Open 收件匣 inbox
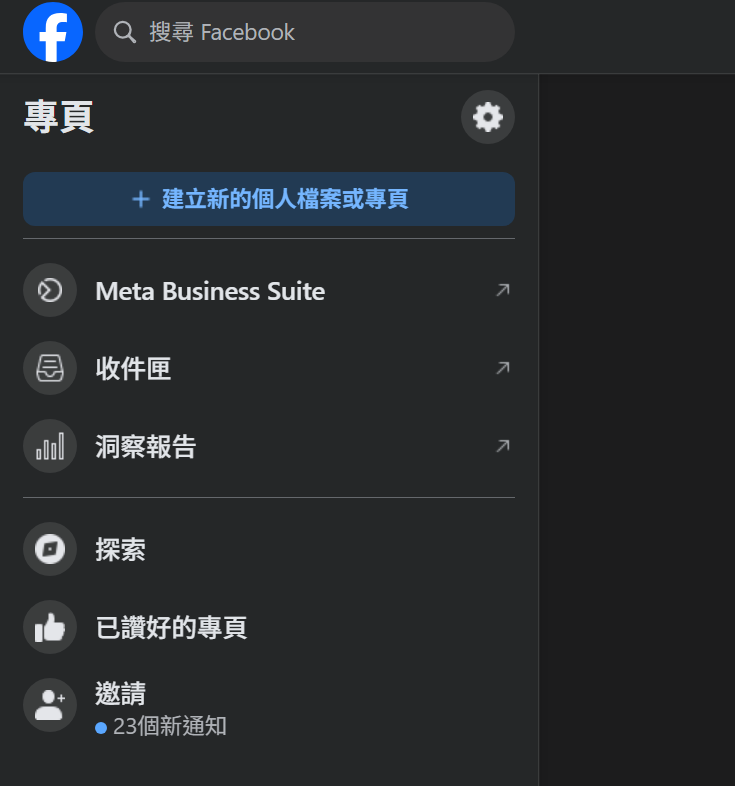735x786 pixels. click(268, 368)
